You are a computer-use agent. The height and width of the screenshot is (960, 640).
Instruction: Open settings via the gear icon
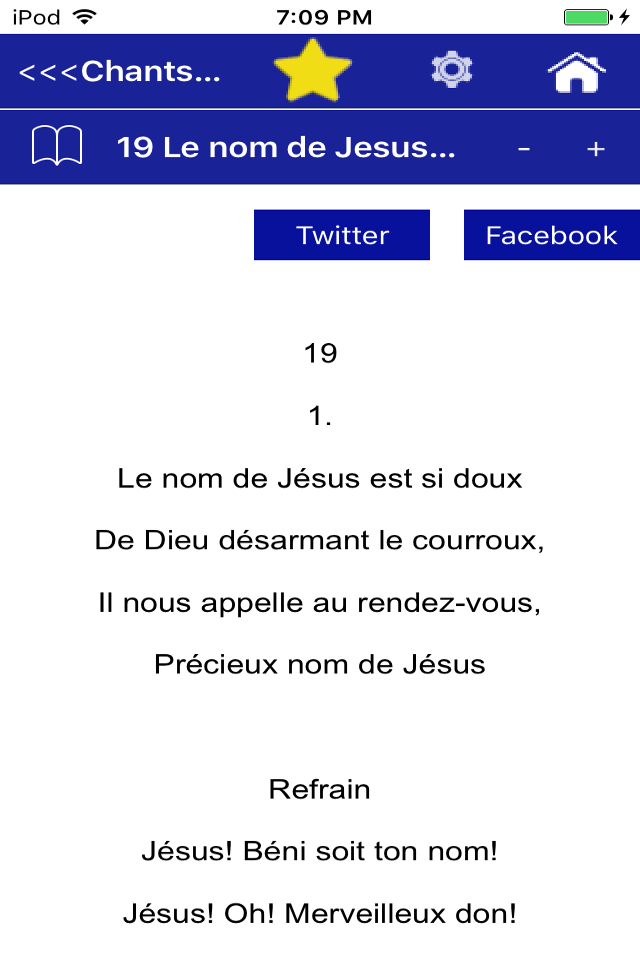point(451,70)
